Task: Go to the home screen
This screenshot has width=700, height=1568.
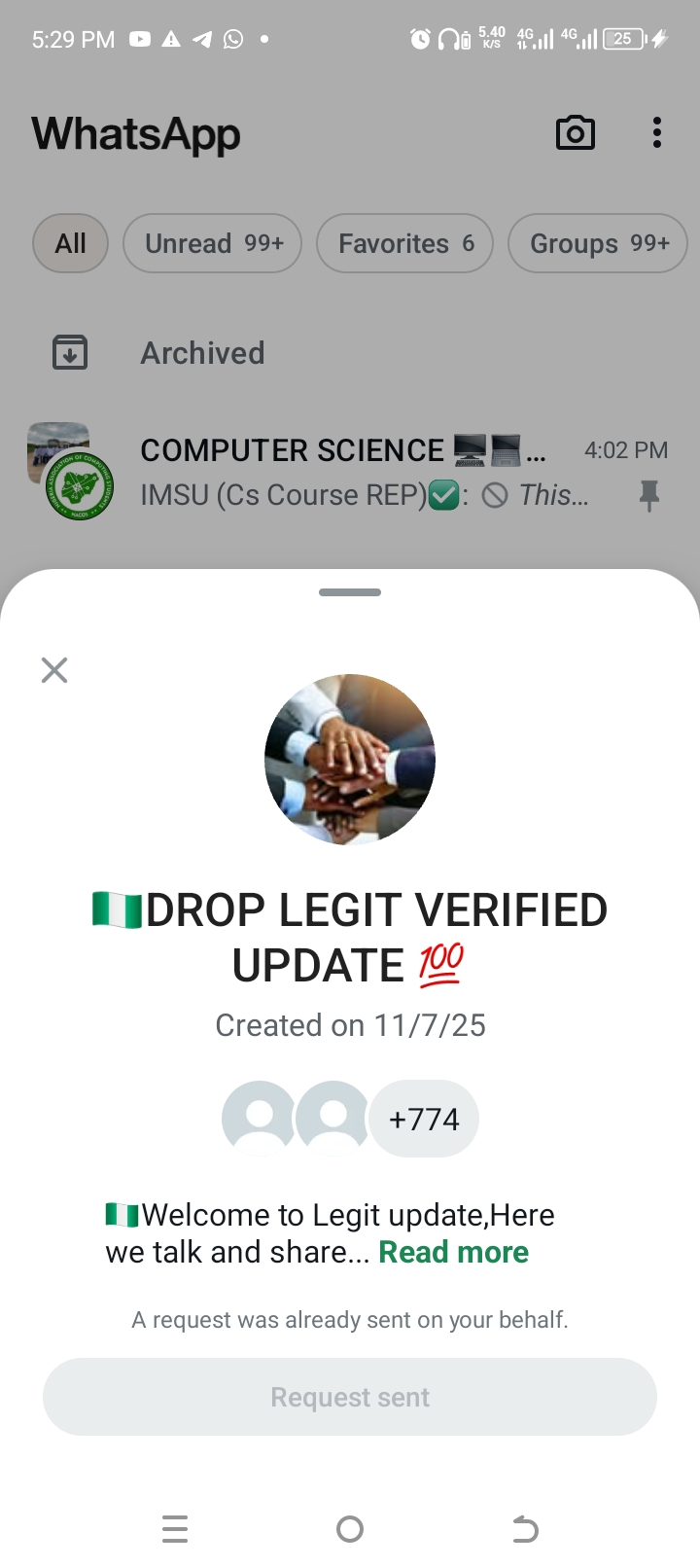Action: point(350,1529)
